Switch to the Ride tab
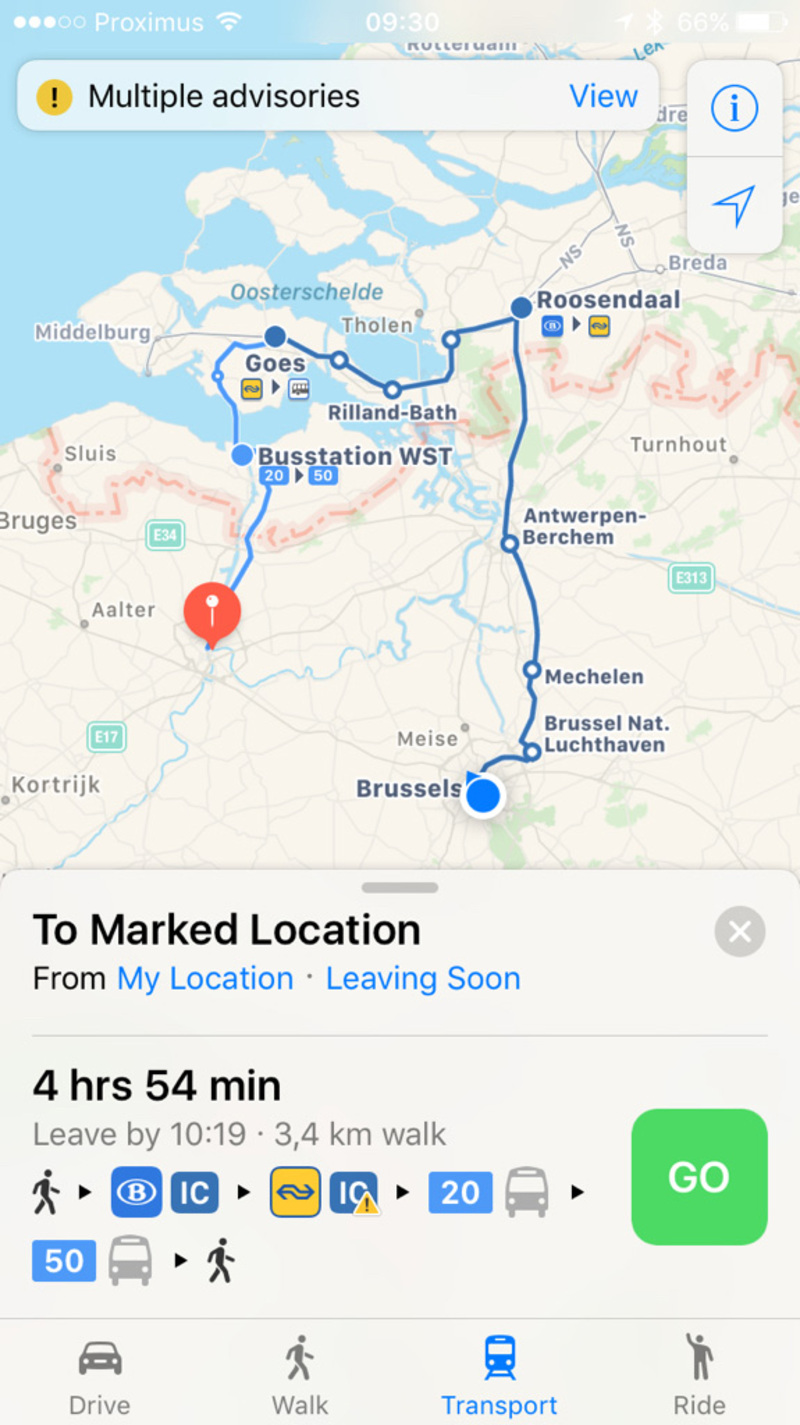The image size is (800, 1425). click(x=699, y=1376)
